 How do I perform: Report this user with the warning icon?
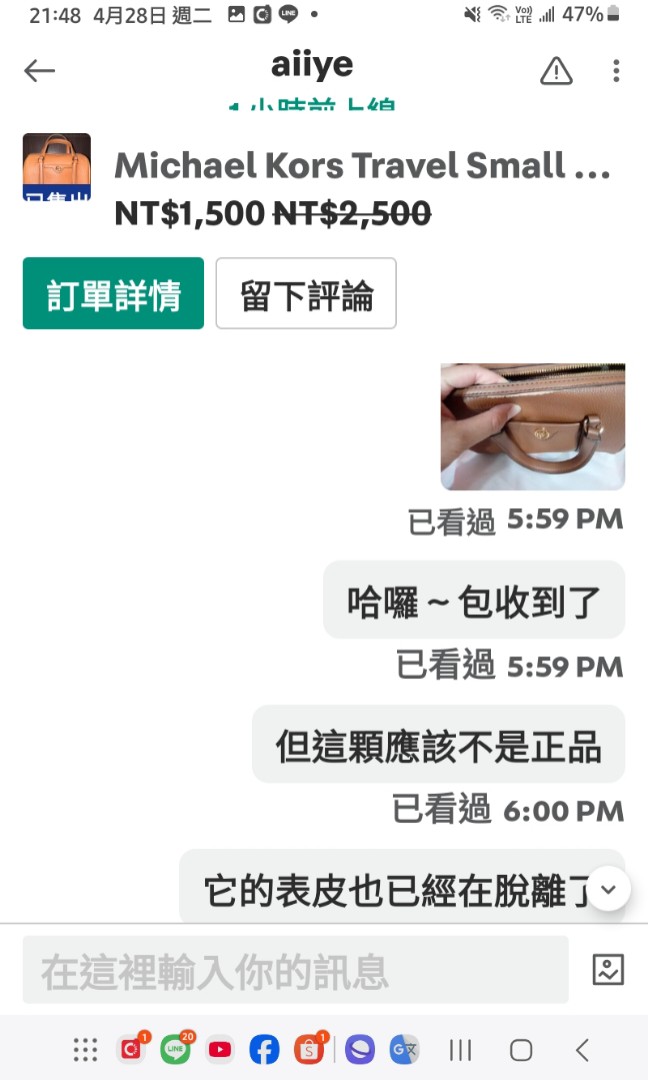click(x=556, y=70)
